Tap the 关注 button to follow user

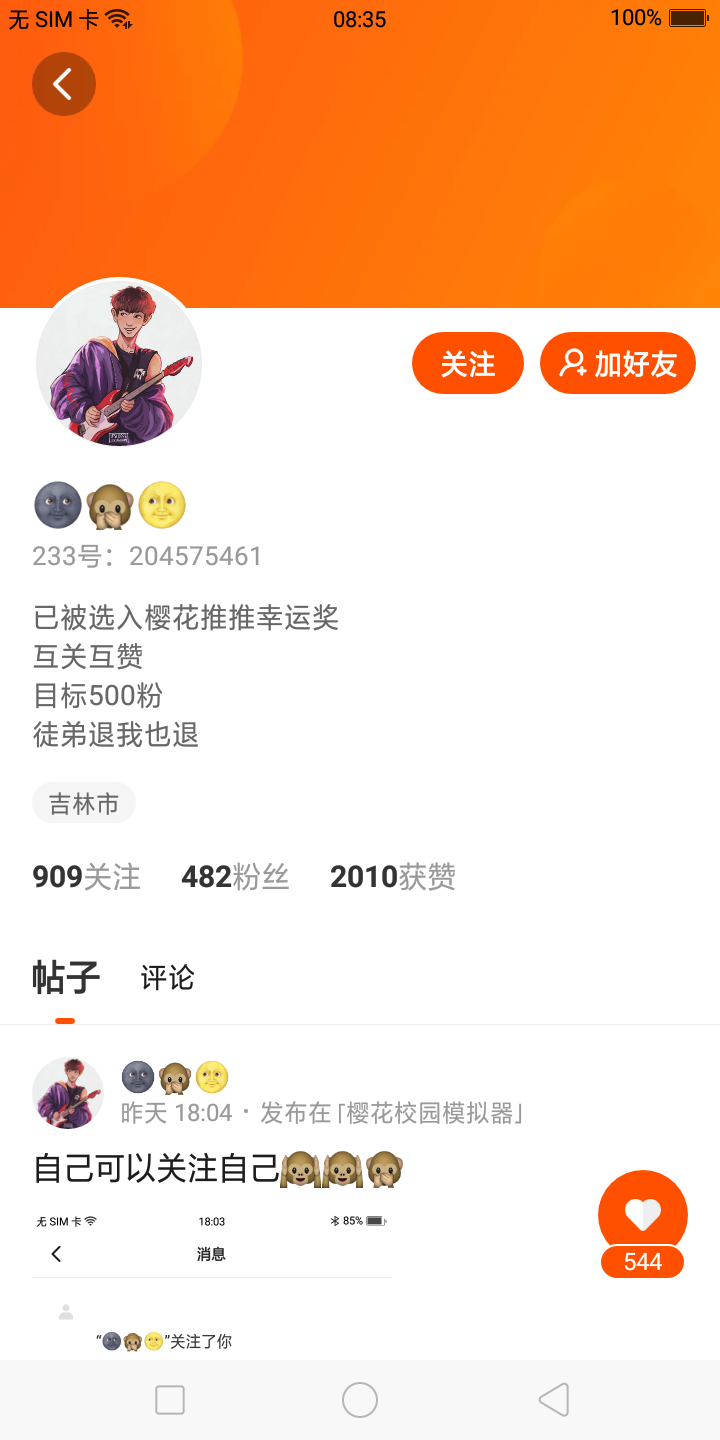[x=467, y=363]
